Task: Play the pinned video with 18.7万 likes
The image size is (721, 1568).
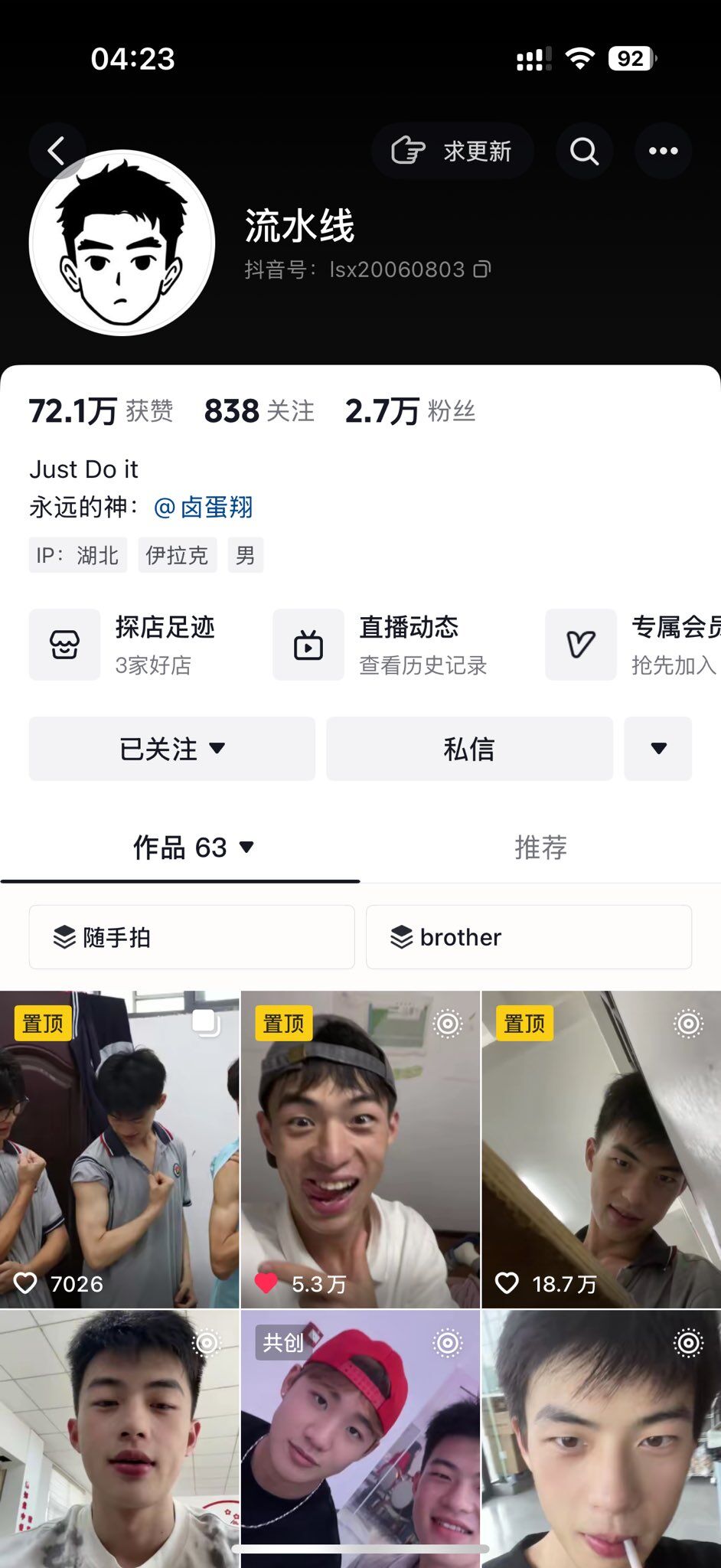Action: tap(601, 1148)
